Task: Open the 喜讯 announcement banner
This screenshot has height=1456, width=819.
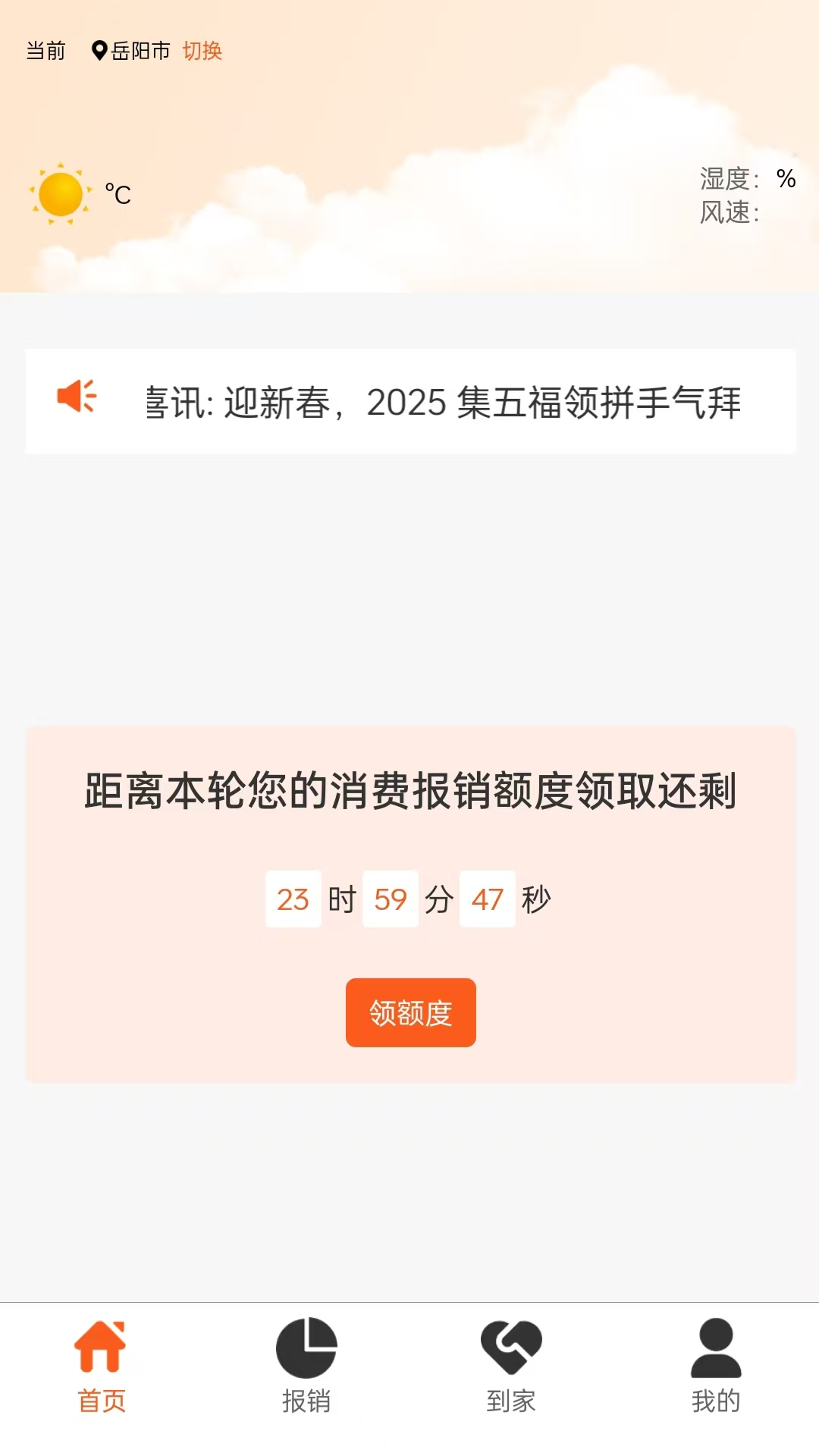Action: (x=442, y=402)
